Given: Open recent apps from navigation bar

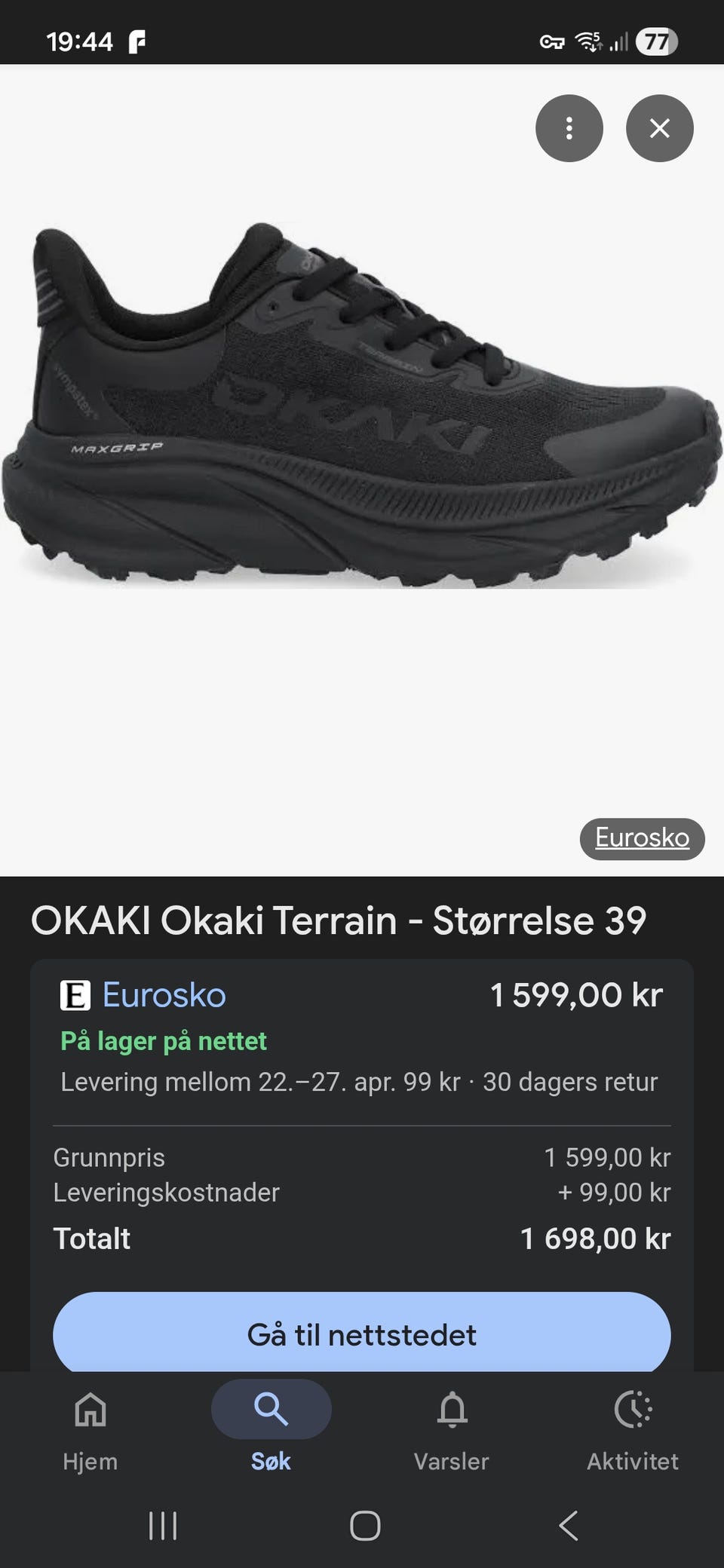Looking at the screenshot, I should pos(163,1526).
